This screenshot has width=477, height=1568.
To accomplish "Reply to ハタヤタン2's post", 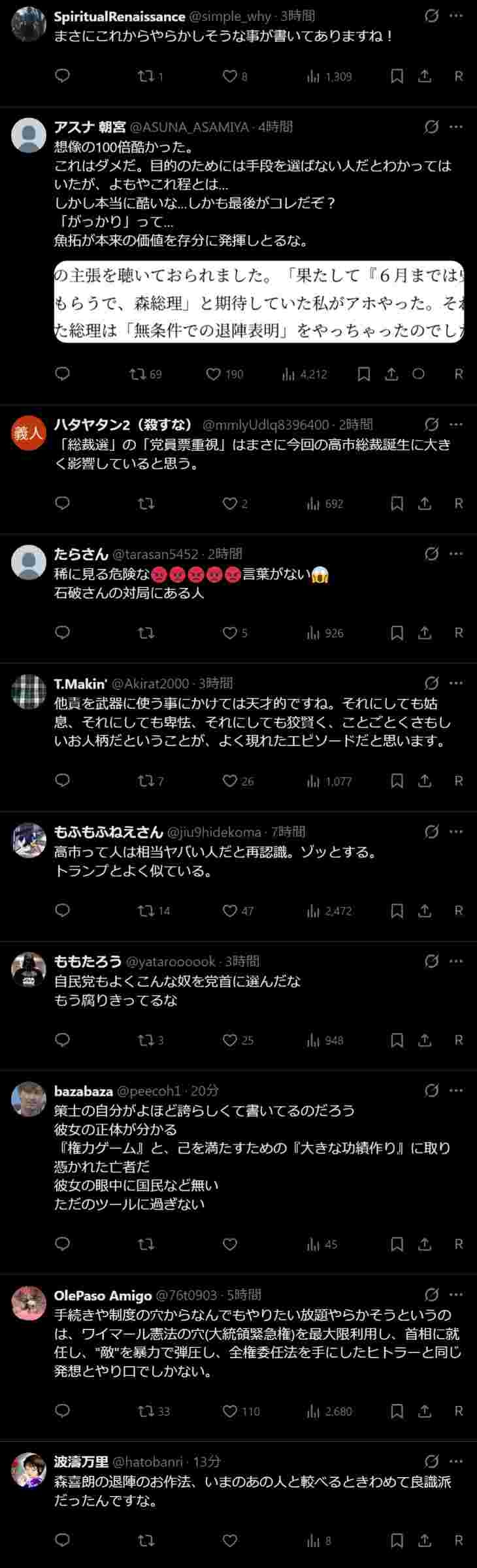I will pos(62,503).
